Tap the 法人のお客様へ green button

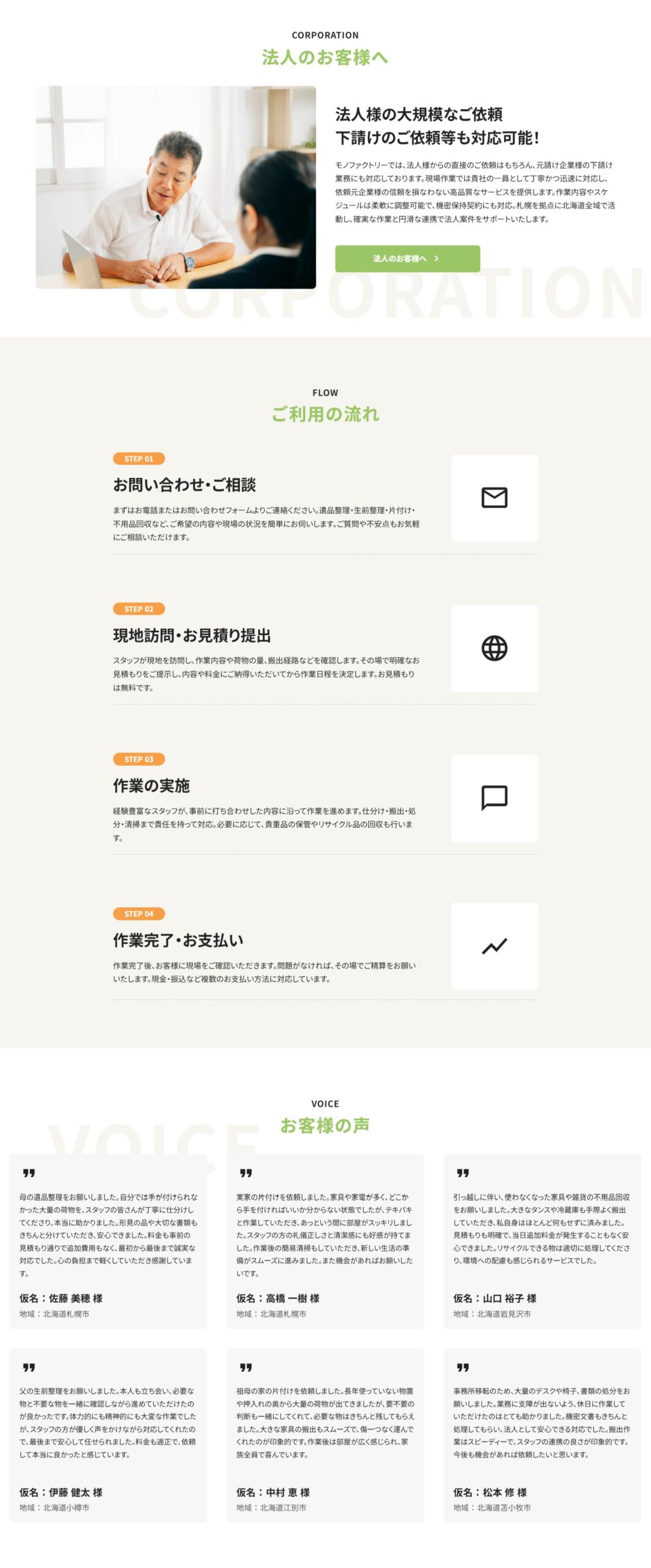tap(407, 258)
